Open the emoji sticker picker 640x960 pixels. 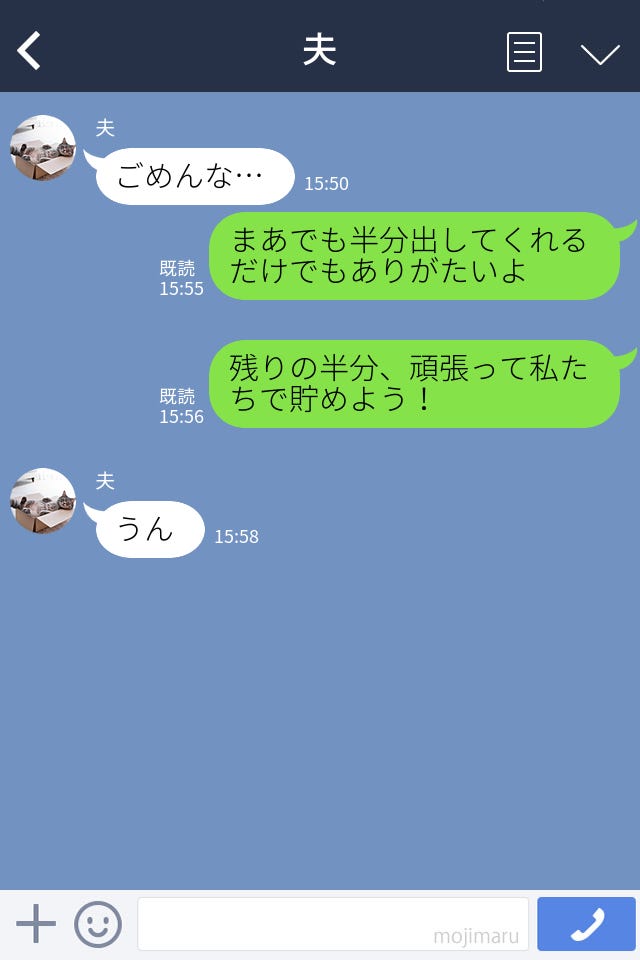coord(98,924)
